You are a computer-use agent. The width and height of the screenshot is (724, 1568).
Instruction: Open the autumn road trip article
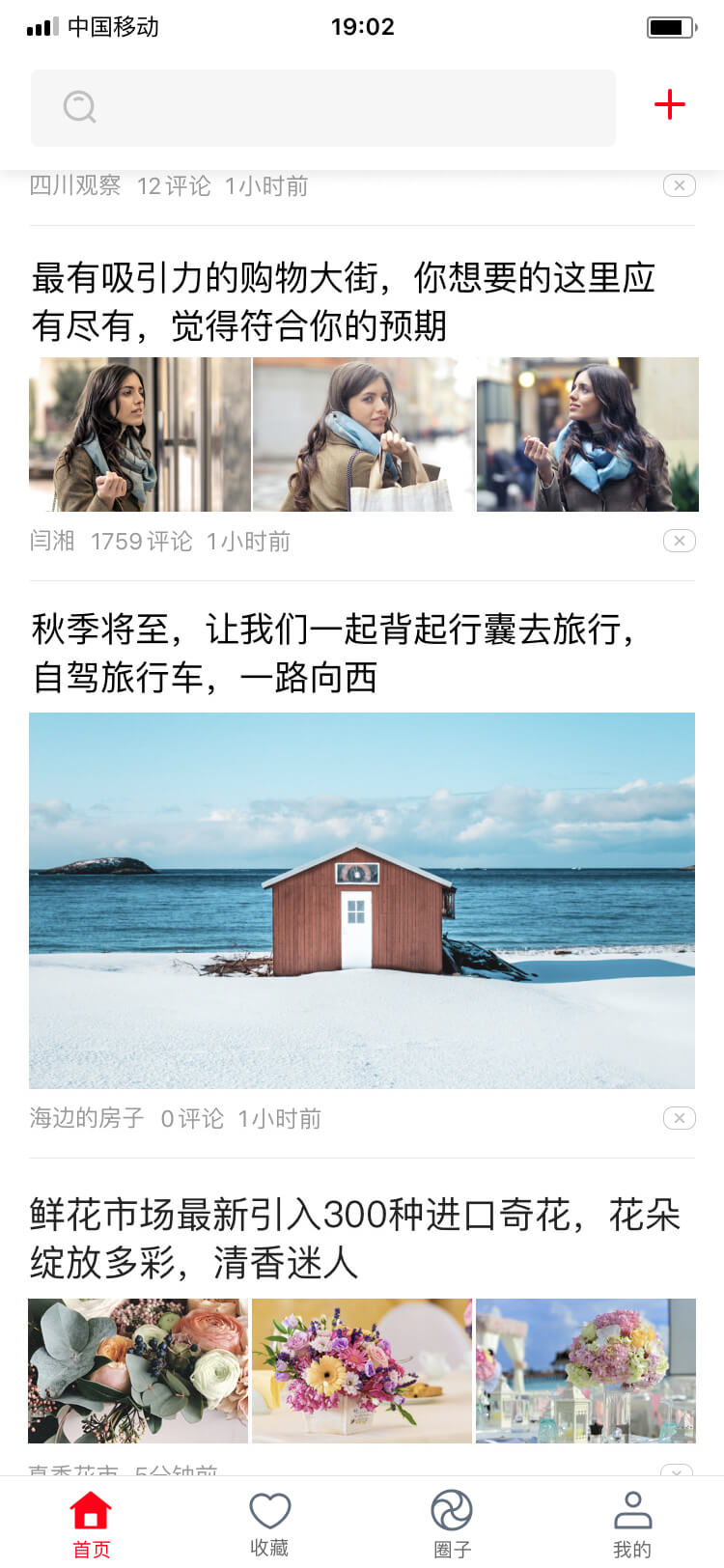point(333,653)
